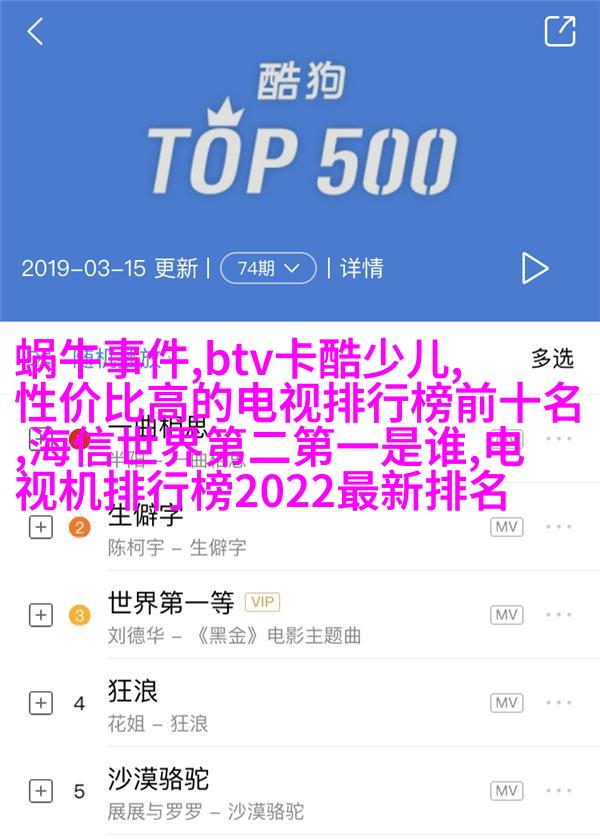Open the MV for 沙漠骆驼
Screen dimensions: 600x839
508,790
